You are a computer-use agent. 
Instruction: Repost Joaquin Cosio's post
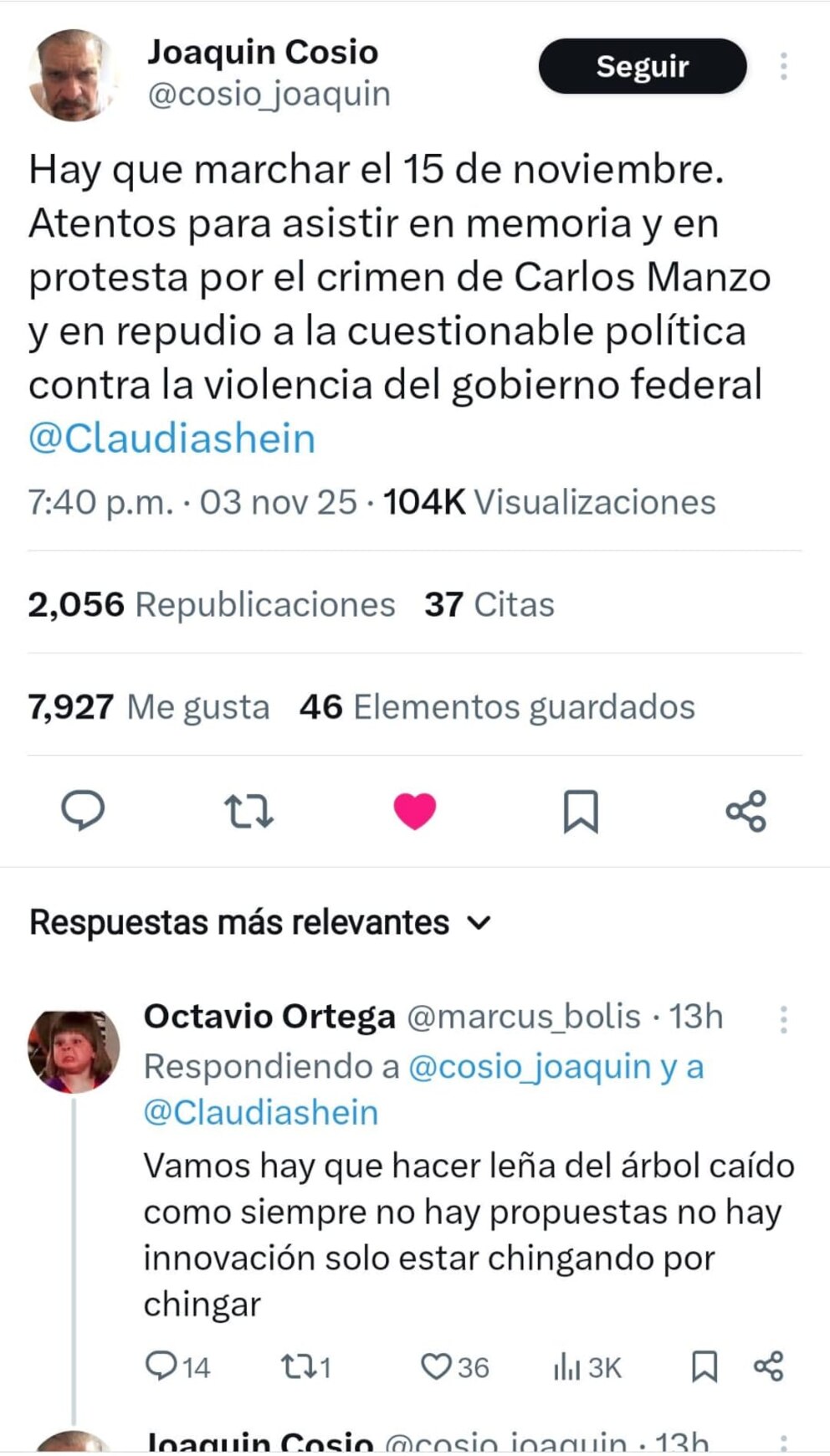[x=248, y=811]
